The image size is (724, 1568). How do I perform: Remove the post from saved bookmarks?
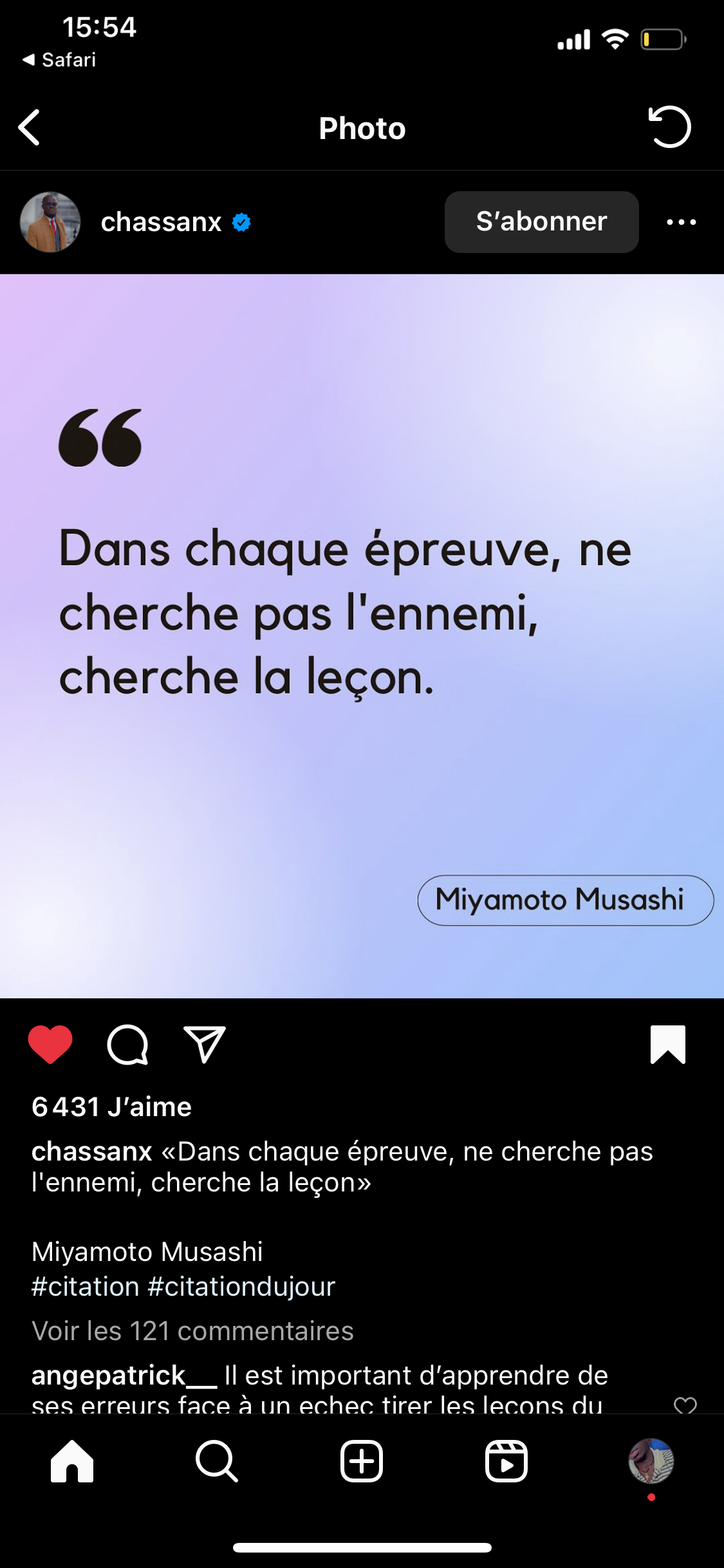[667, 1044]
